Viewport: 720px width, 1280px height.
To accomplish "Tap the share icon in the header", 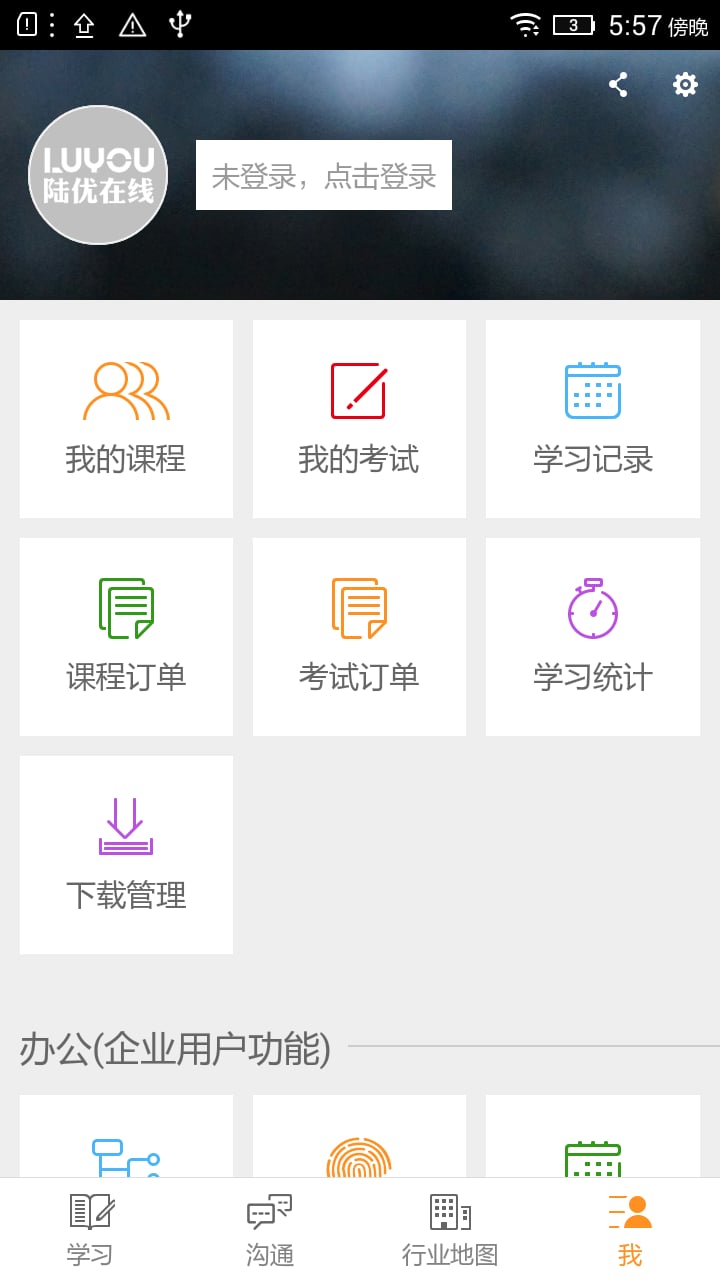I will pyautogui.click(x=618, y=85).
